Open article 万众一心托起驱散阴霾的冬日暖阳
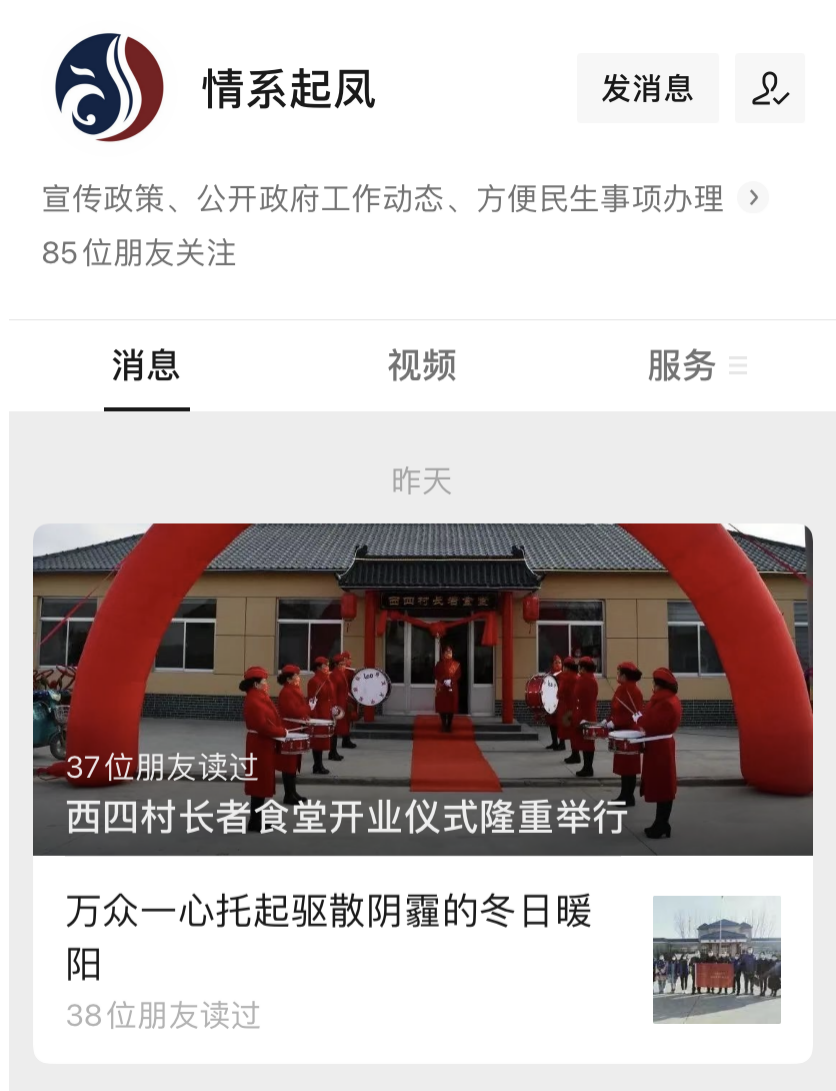Screen dimensions: 836x1091 tap(330, 938)
